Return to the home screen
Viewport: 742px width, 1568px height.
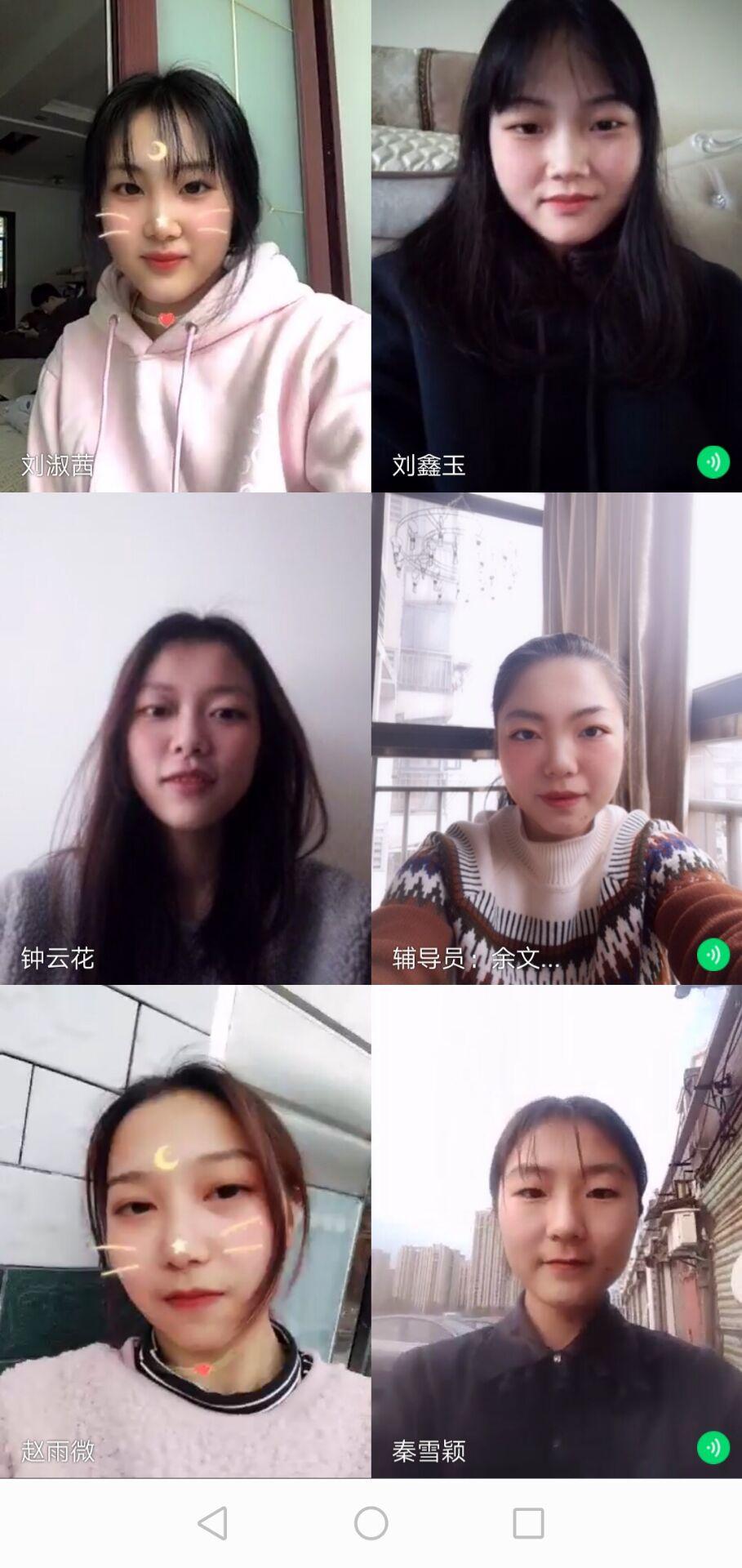click(371, 1523)
